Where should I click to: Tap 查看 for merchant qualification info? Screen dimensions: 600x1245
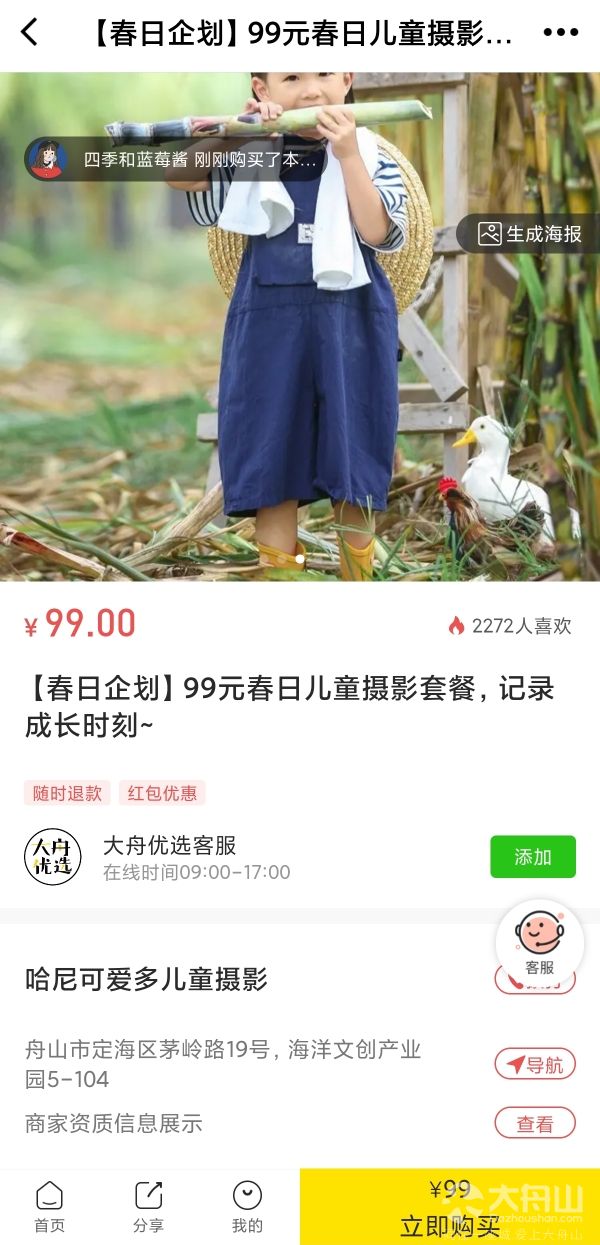pos(535,1124)
